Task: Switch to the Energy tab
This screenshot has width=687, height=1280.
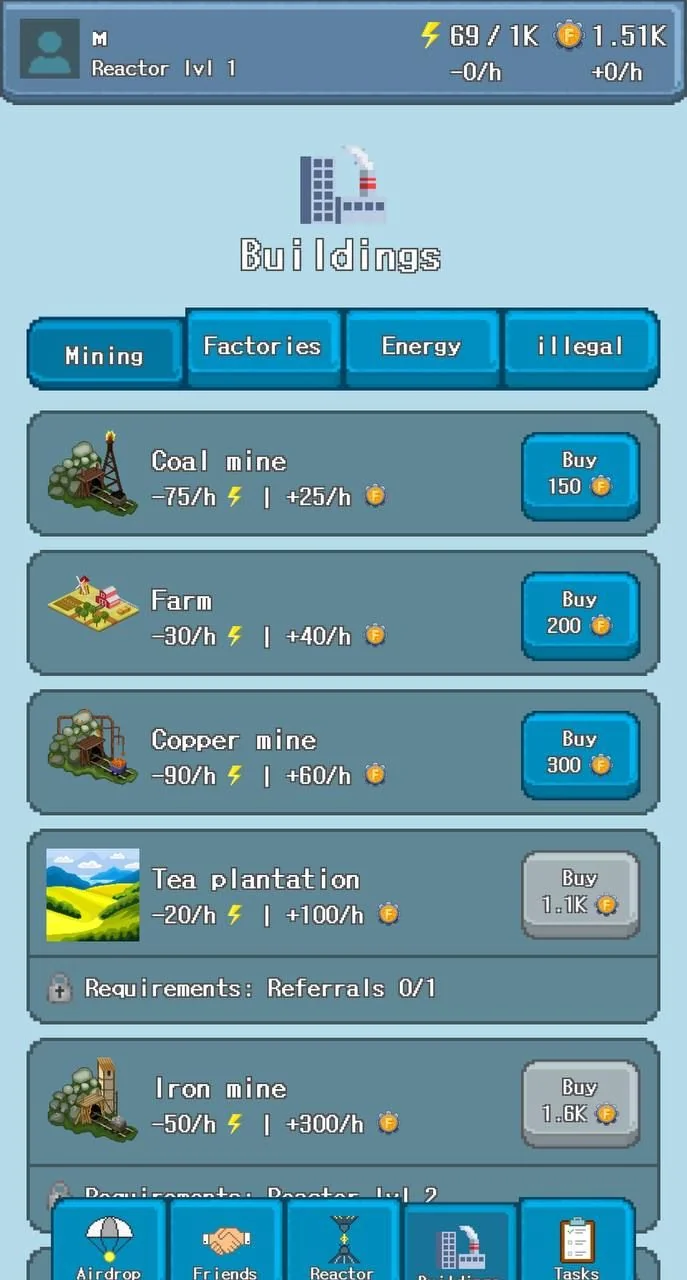Action: coord(422,347)
